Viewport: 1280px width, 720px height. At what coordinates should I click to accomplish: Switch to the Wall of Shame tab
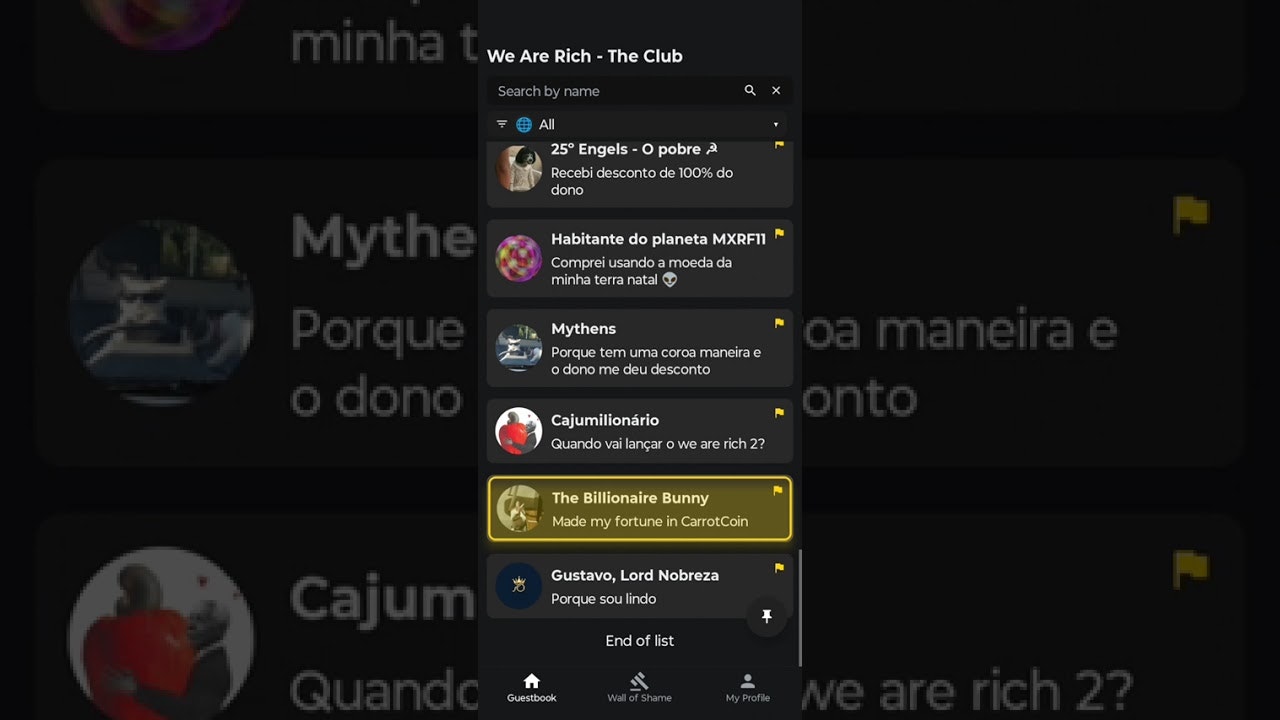639,688
